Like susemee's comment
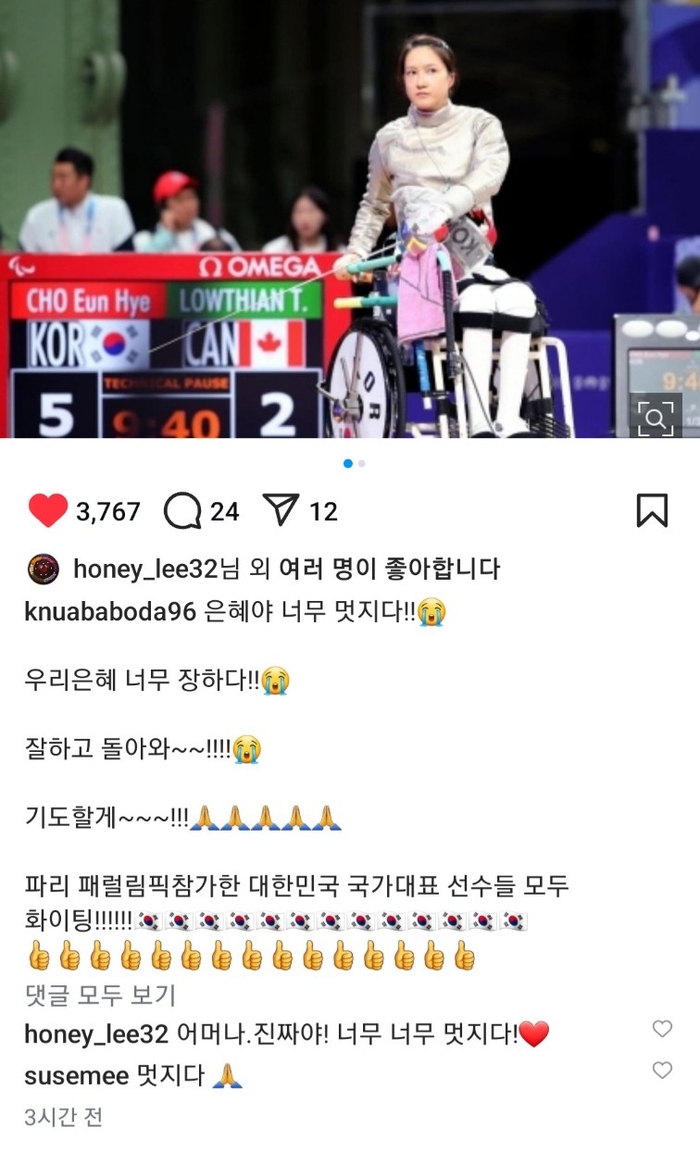 click(662, 1070)
